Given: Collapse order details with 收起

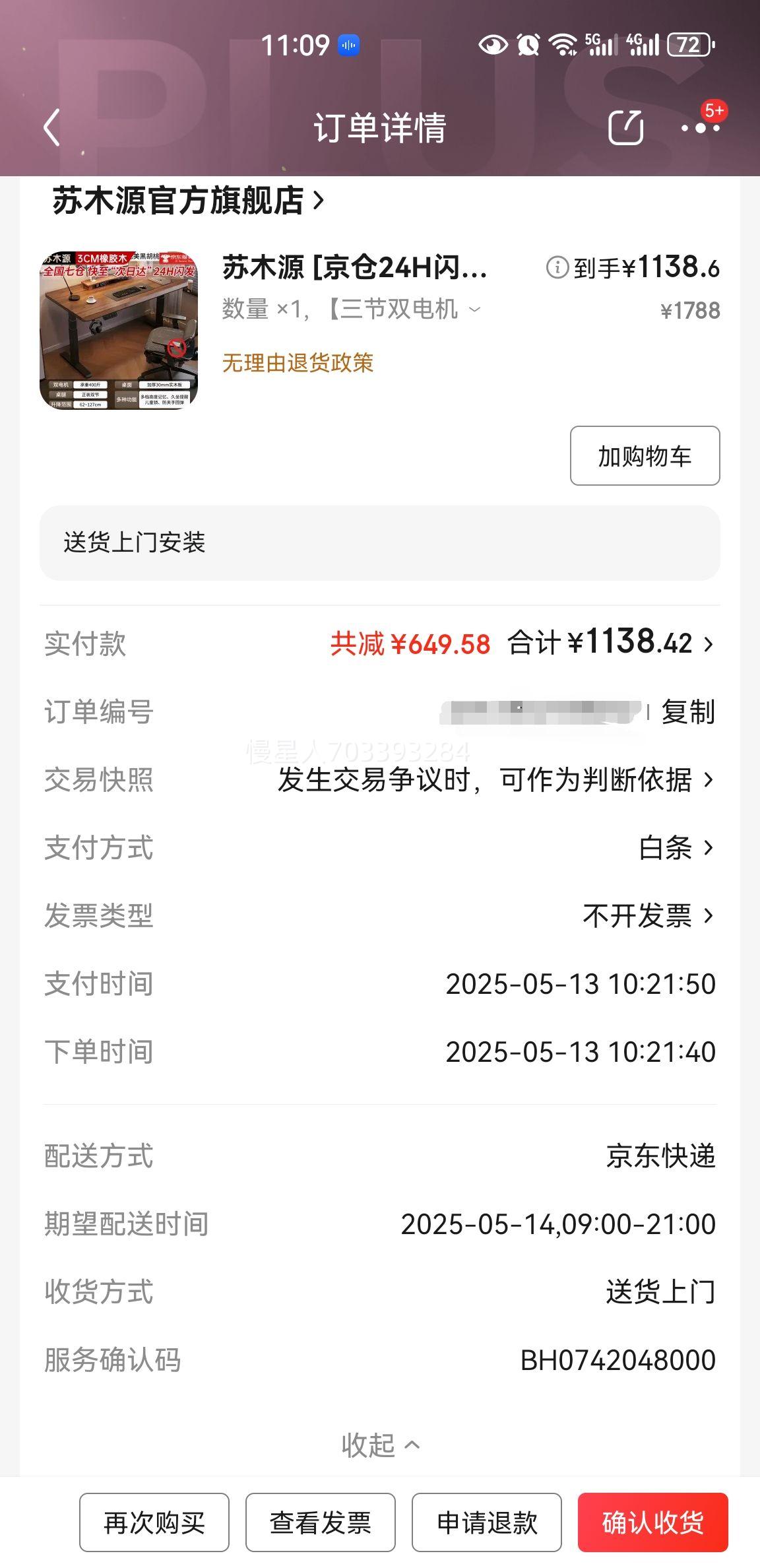Looking at the screenshot, I should (x=381, y=1445).
